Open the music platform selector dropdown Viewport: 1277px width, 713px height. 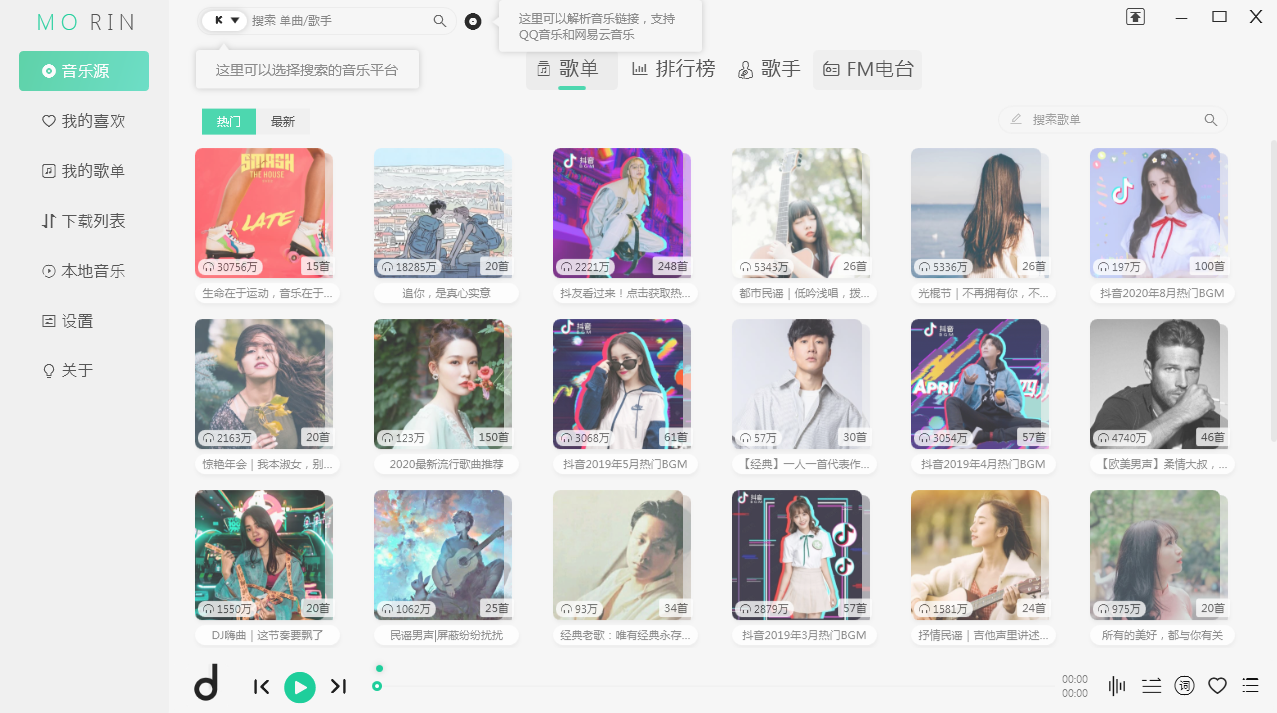pos(225,20)
